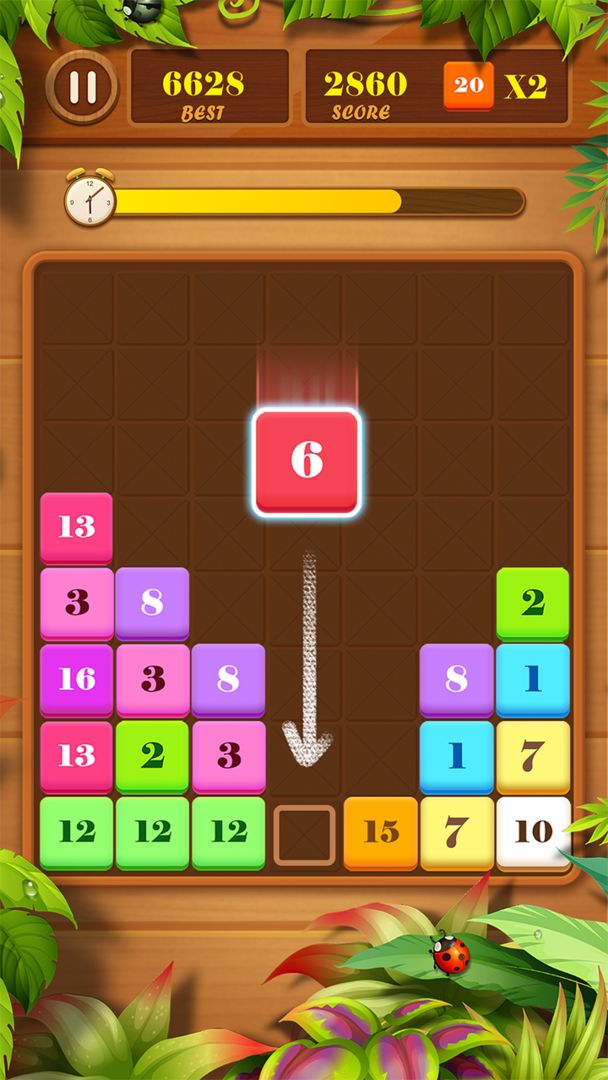Tap the outlined empty slot below the arrow

tap(304, 835)
